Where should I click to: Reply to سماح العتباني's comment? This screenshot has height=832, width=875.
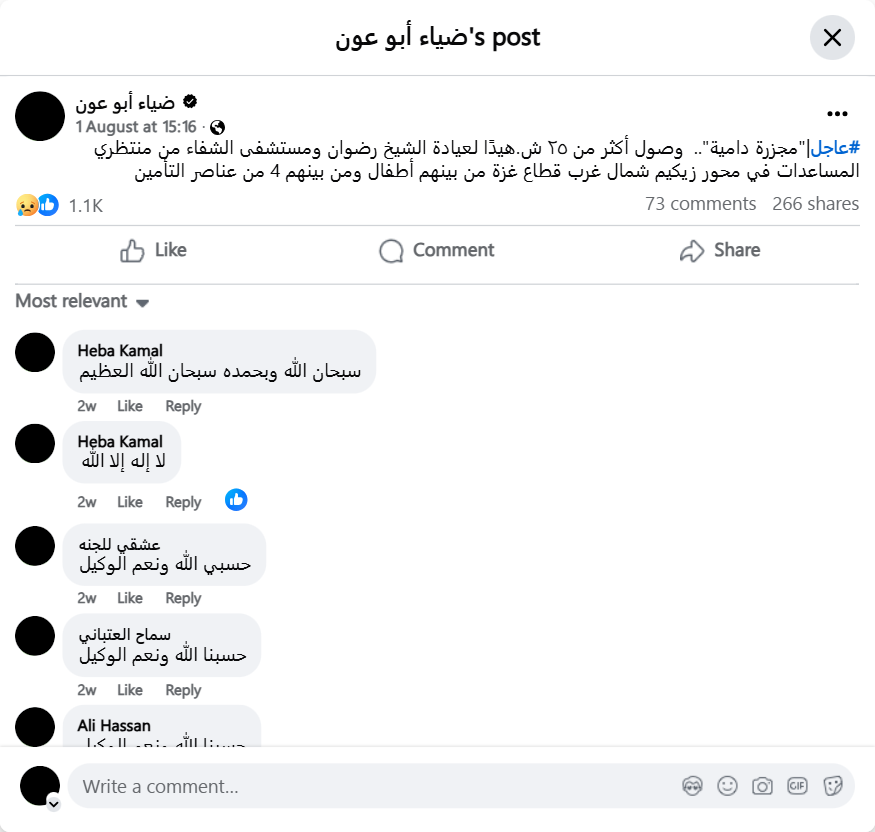click(183, 690)
